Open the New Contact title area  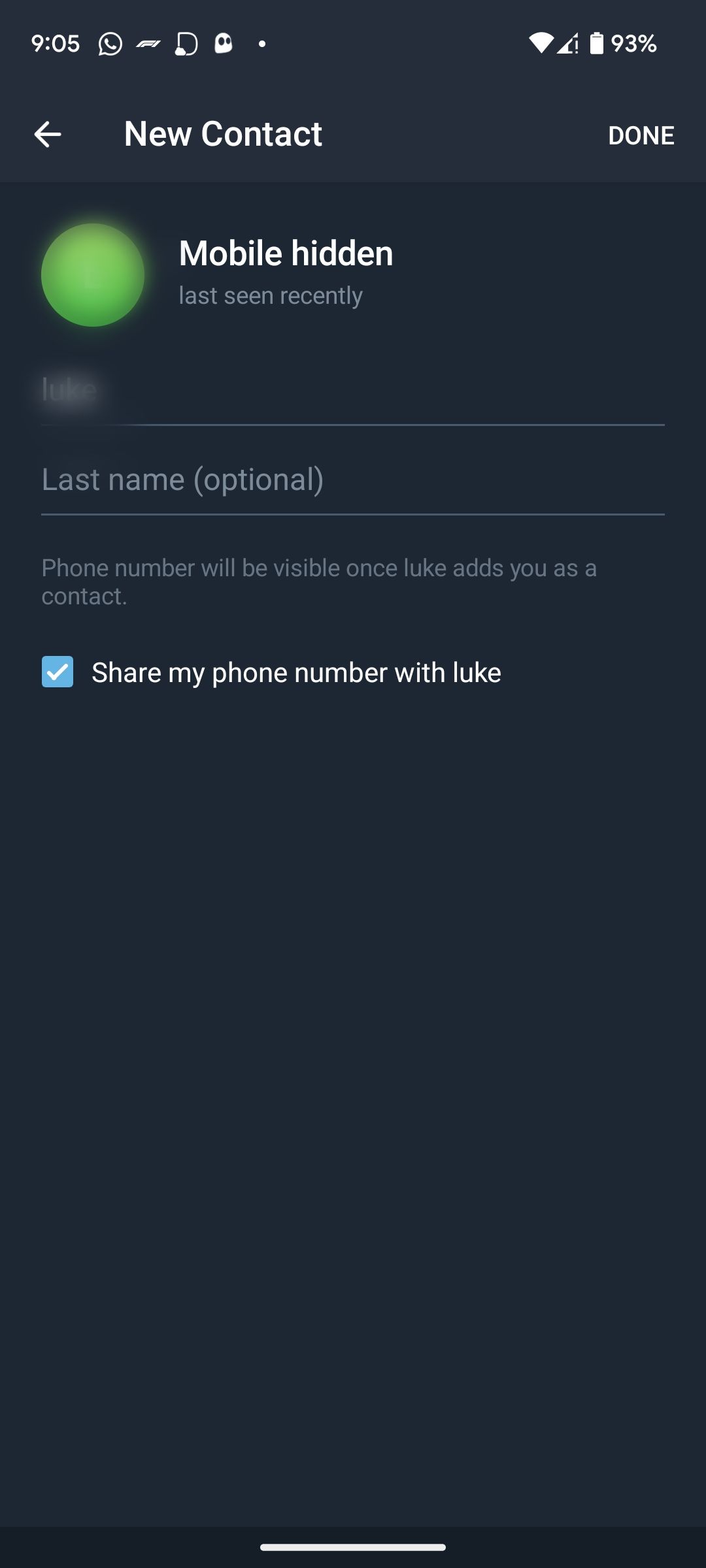[x=222, y=133]
